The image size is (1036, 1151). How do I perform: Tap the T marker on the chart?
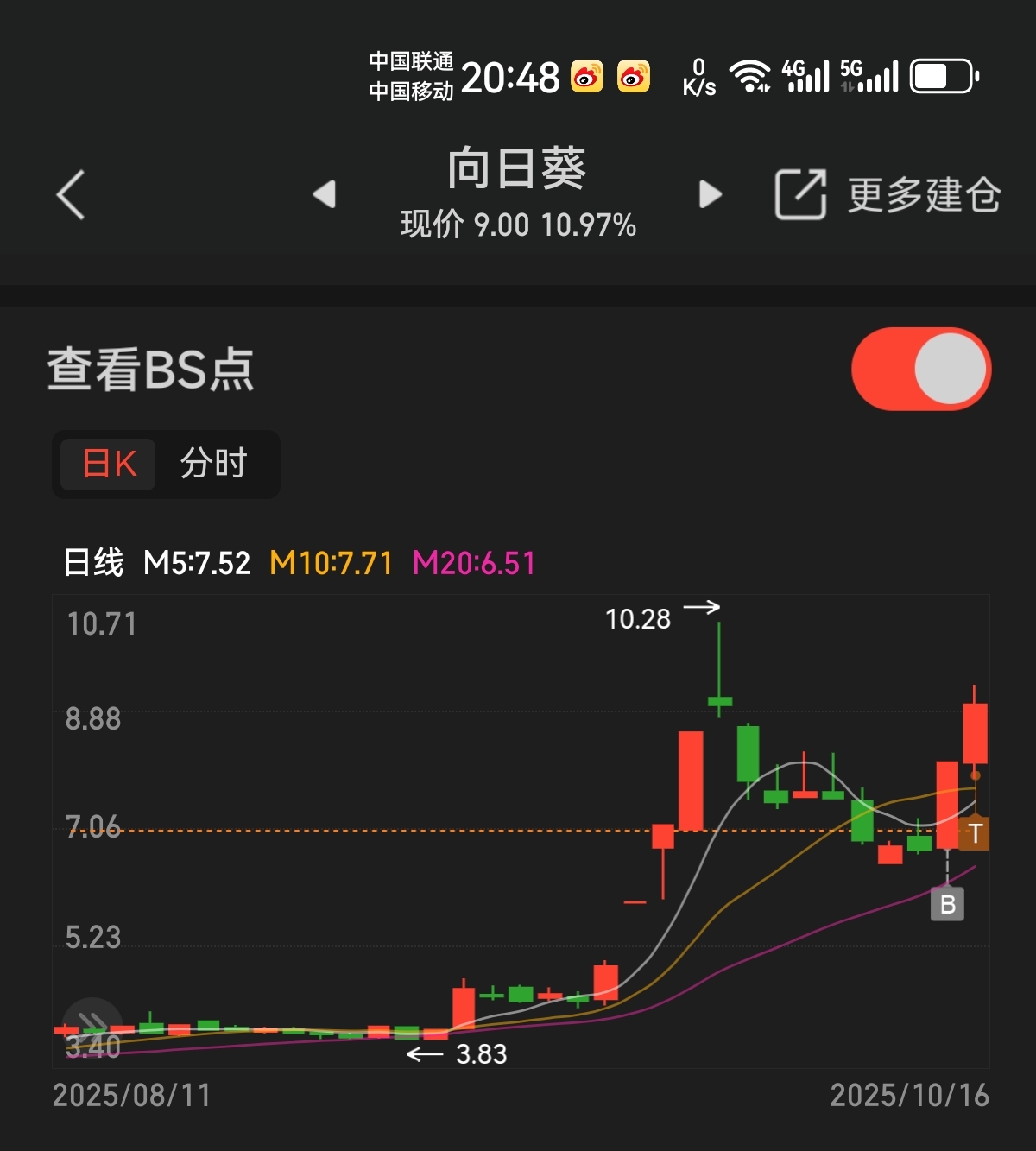975,833
